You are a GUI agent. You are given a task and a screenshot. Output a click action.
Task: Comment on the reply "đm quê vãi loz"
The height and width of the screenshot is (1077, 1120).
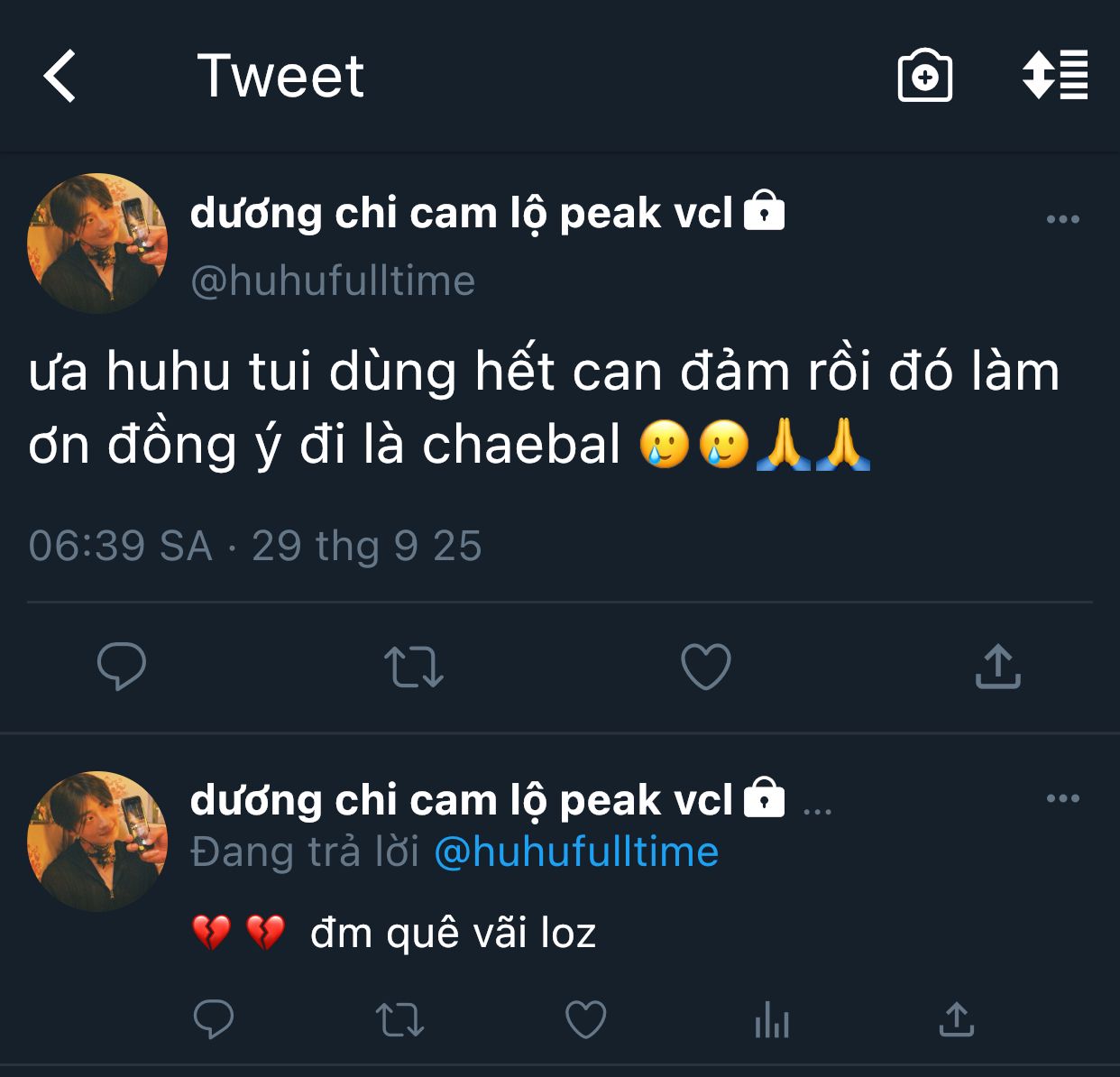tap(214, 1020)
